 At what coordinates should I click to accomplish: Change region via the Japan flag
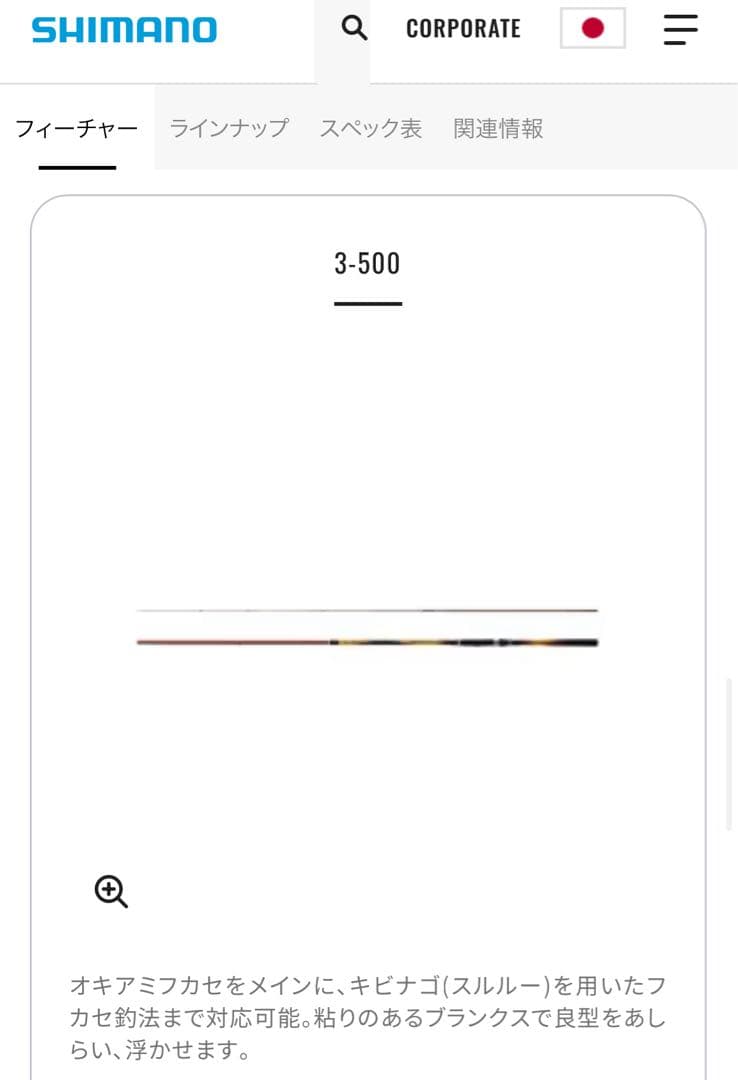(x=592, y=29)
